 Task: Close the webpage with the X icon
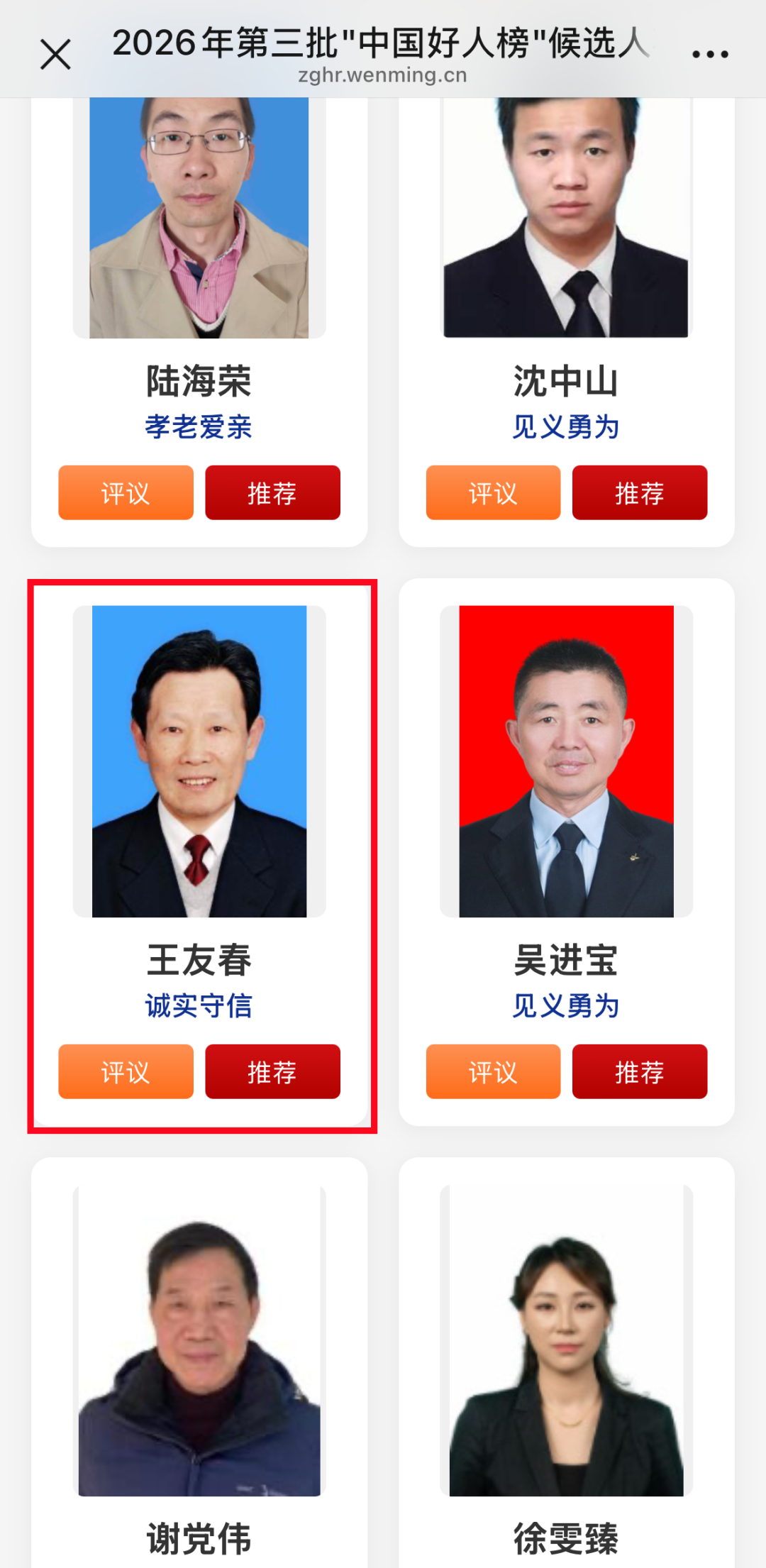(x=55, y=55)
